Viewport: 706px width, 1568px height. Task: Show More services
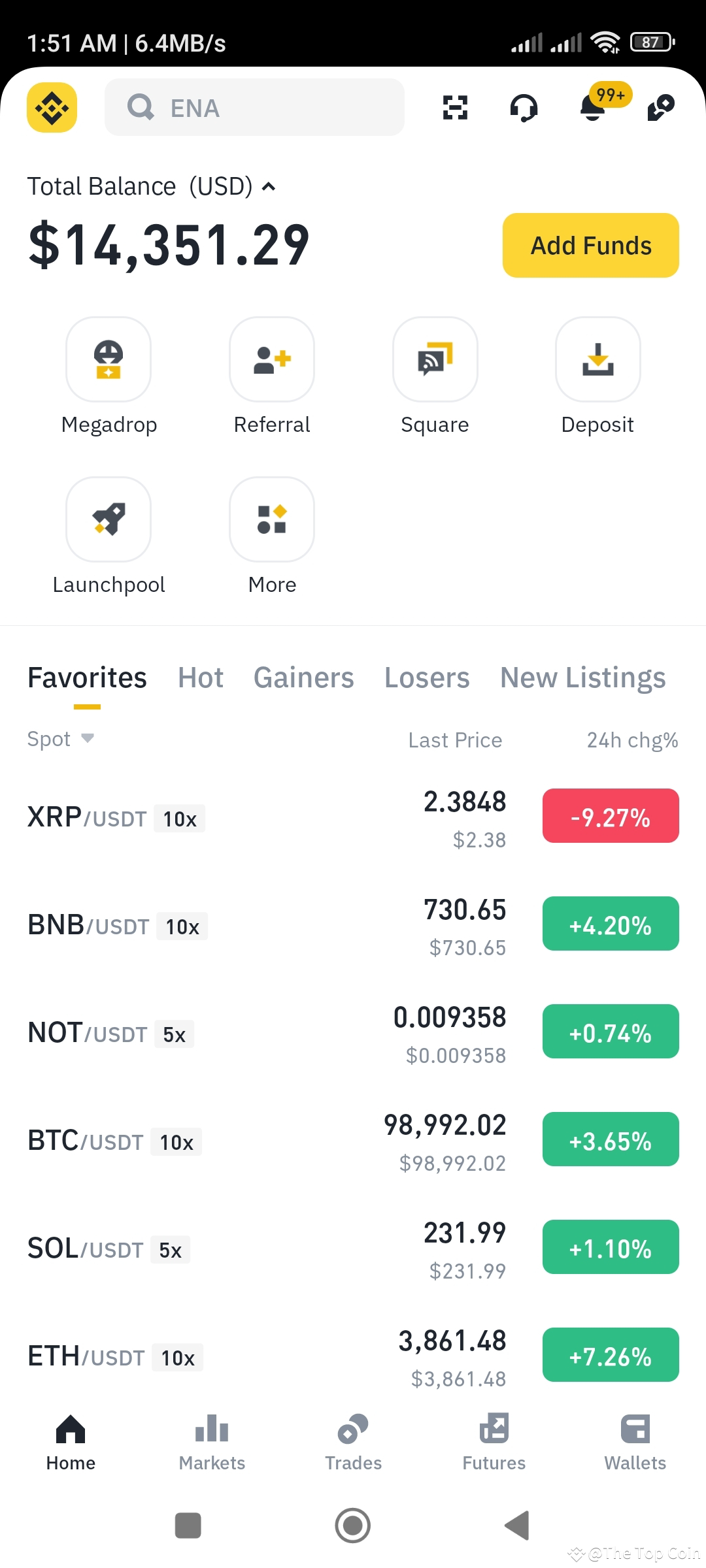point(272,520)
